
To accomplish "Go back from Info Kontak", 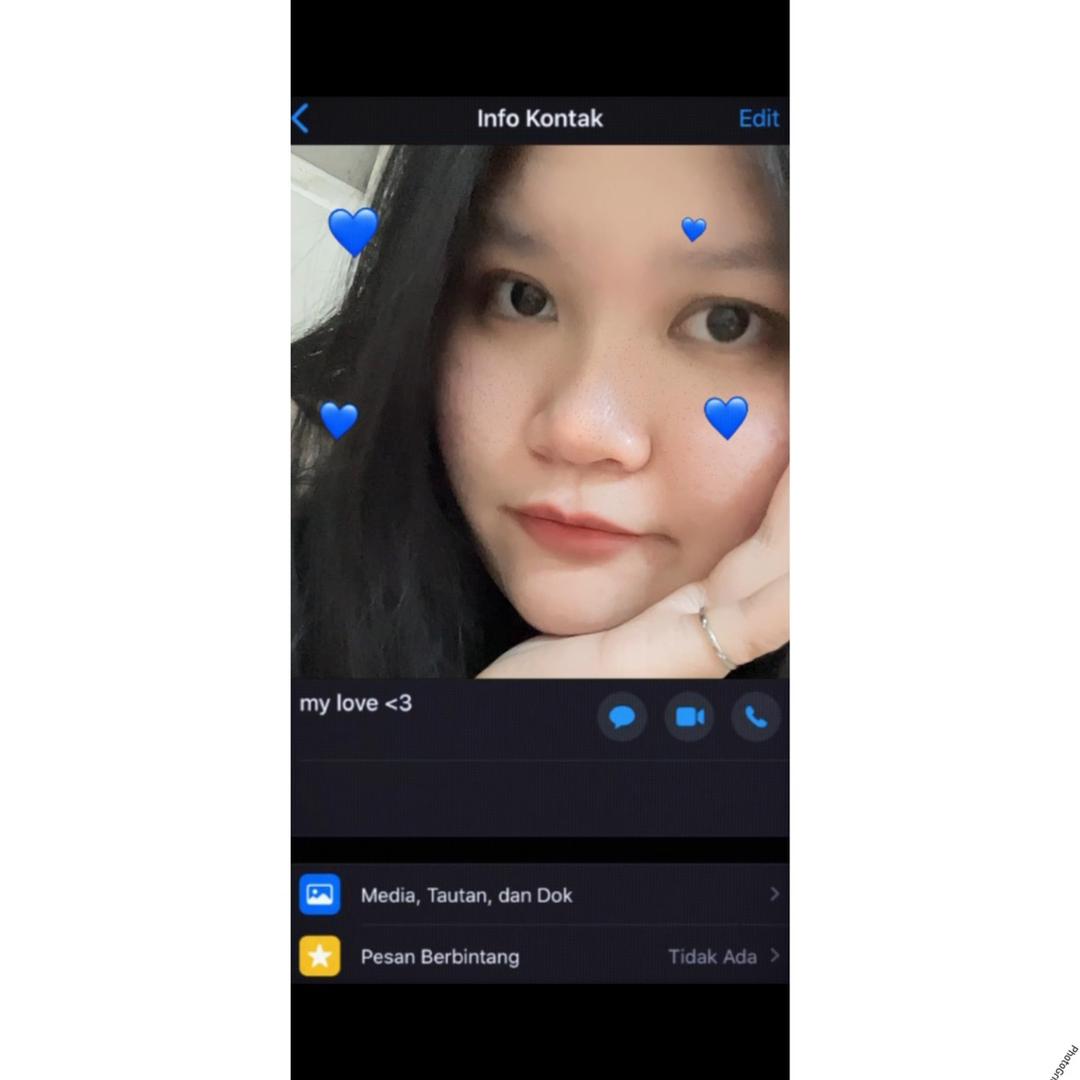I will (x=301, y=118).
